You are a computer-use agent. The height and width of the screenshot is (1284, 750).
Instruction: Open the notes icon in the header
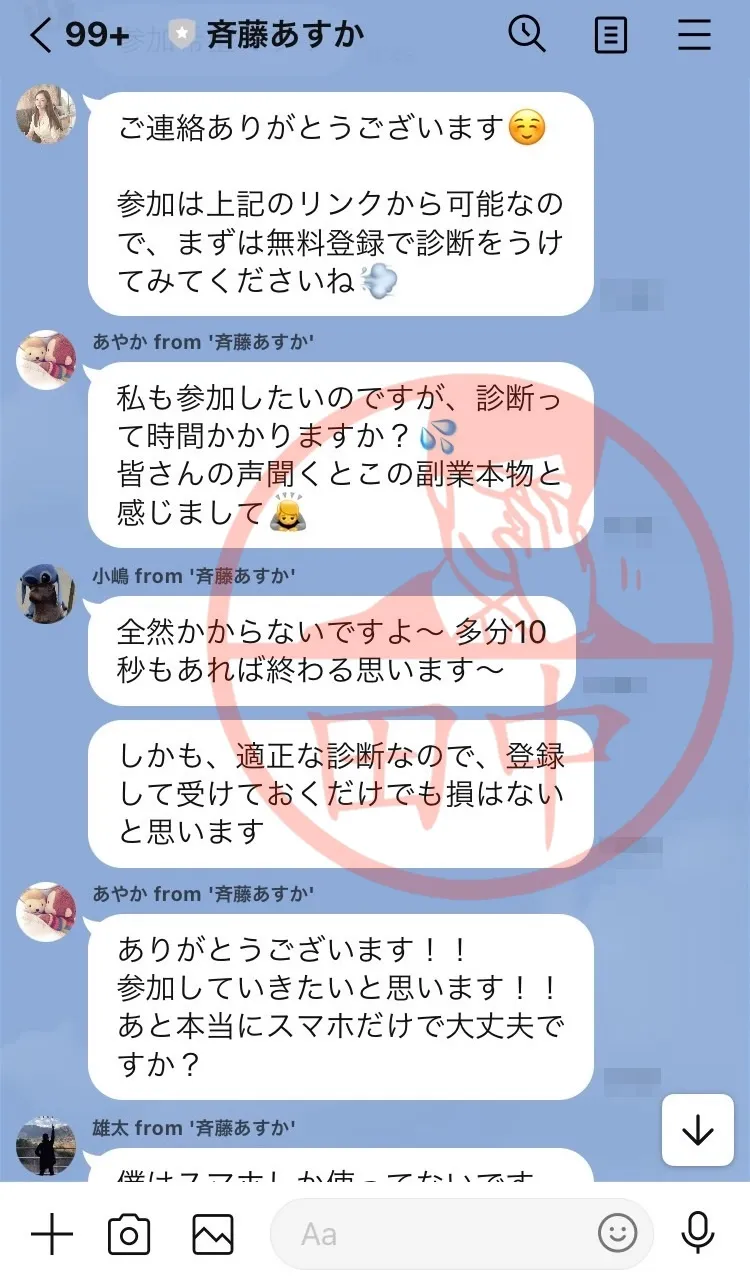click(610, 36)
